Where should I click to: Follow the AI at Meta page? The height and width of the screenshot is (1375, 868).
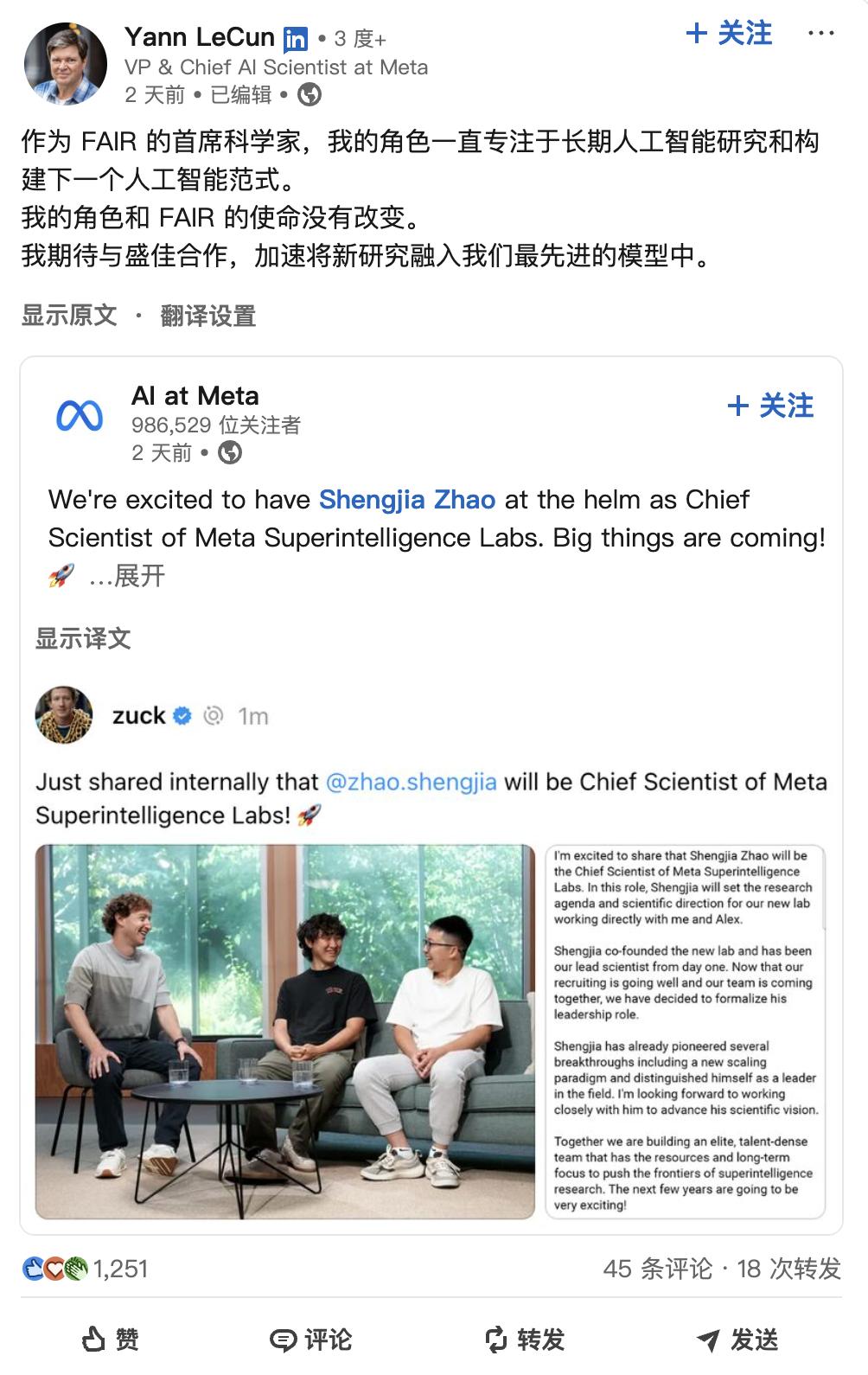[x=770, y=406]
